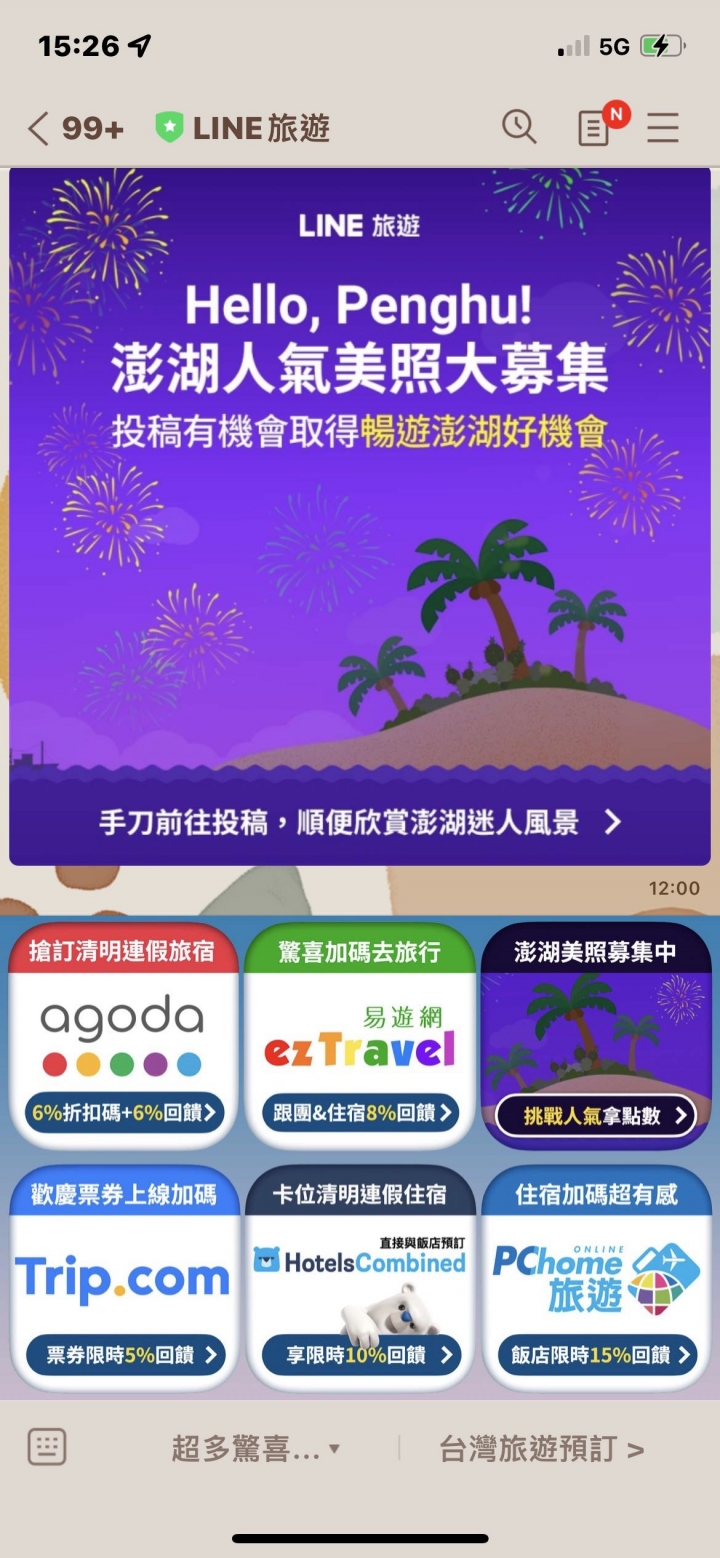Screen dimensions: 720x1558
Task: Open the agoda 6%折扣碼 offer tile
Action: click(x=123, y=1035)
